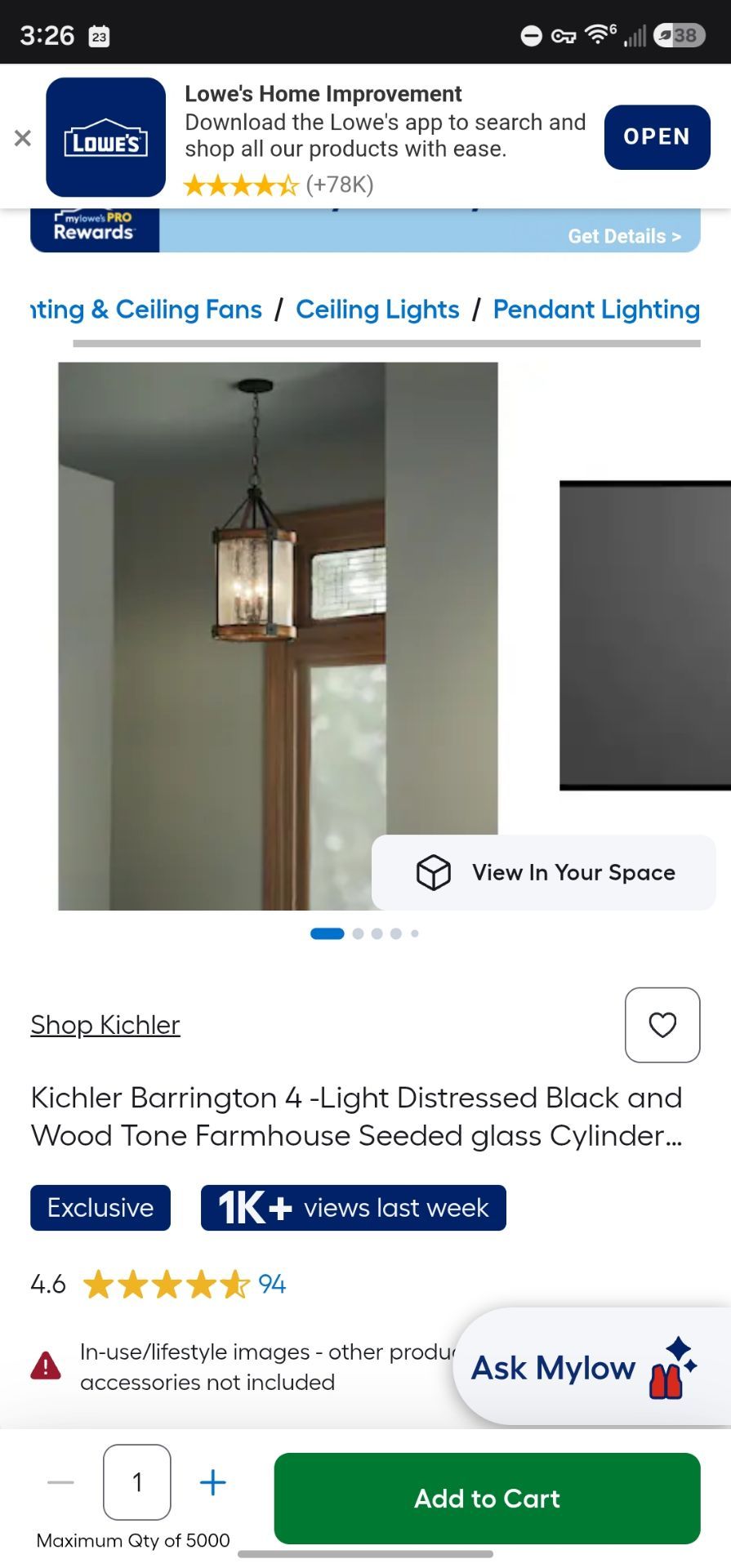
Task: Ask Mylow assistant a question
Action: pos(584,1367)
